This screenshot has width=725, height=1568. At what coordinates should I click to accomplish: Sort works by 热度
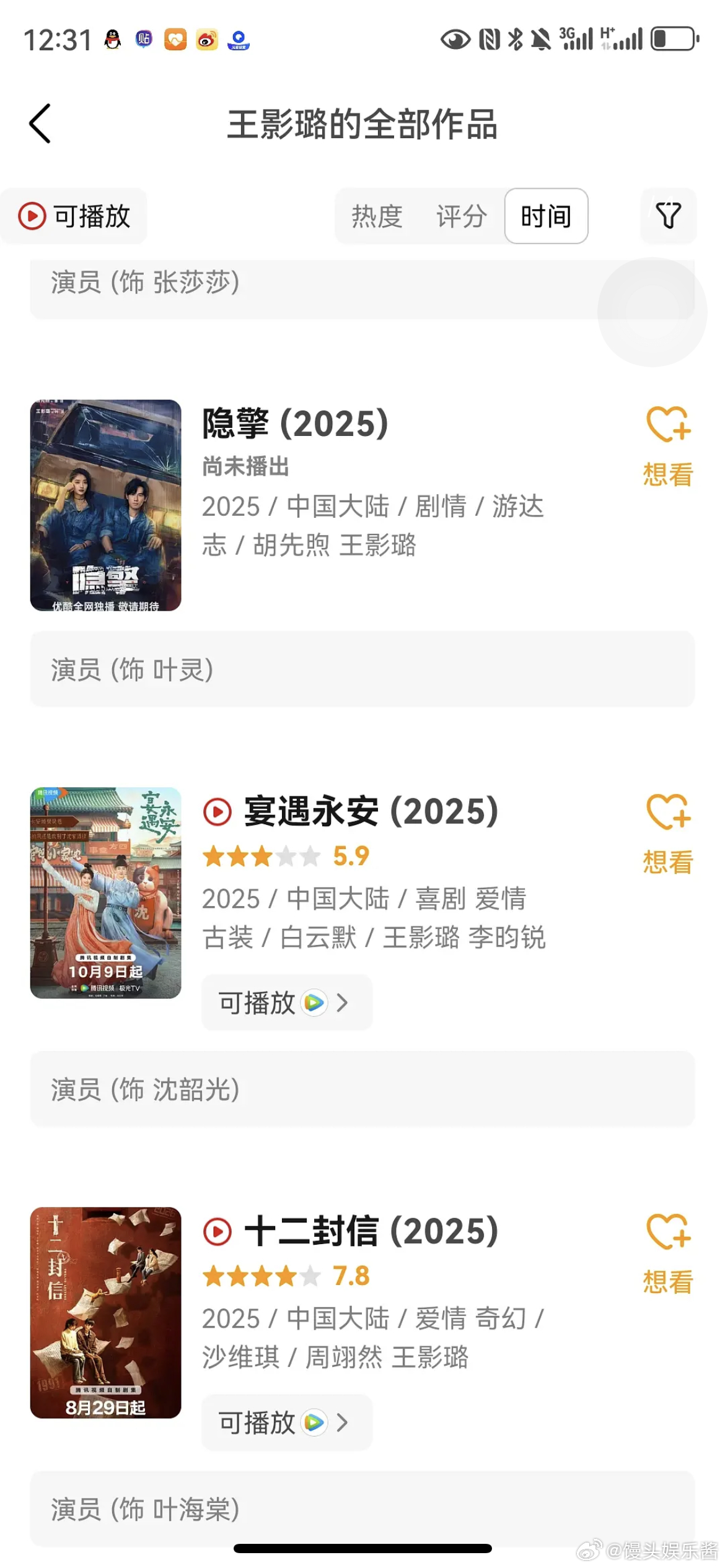pyautogui.click(x=377, y=216)
